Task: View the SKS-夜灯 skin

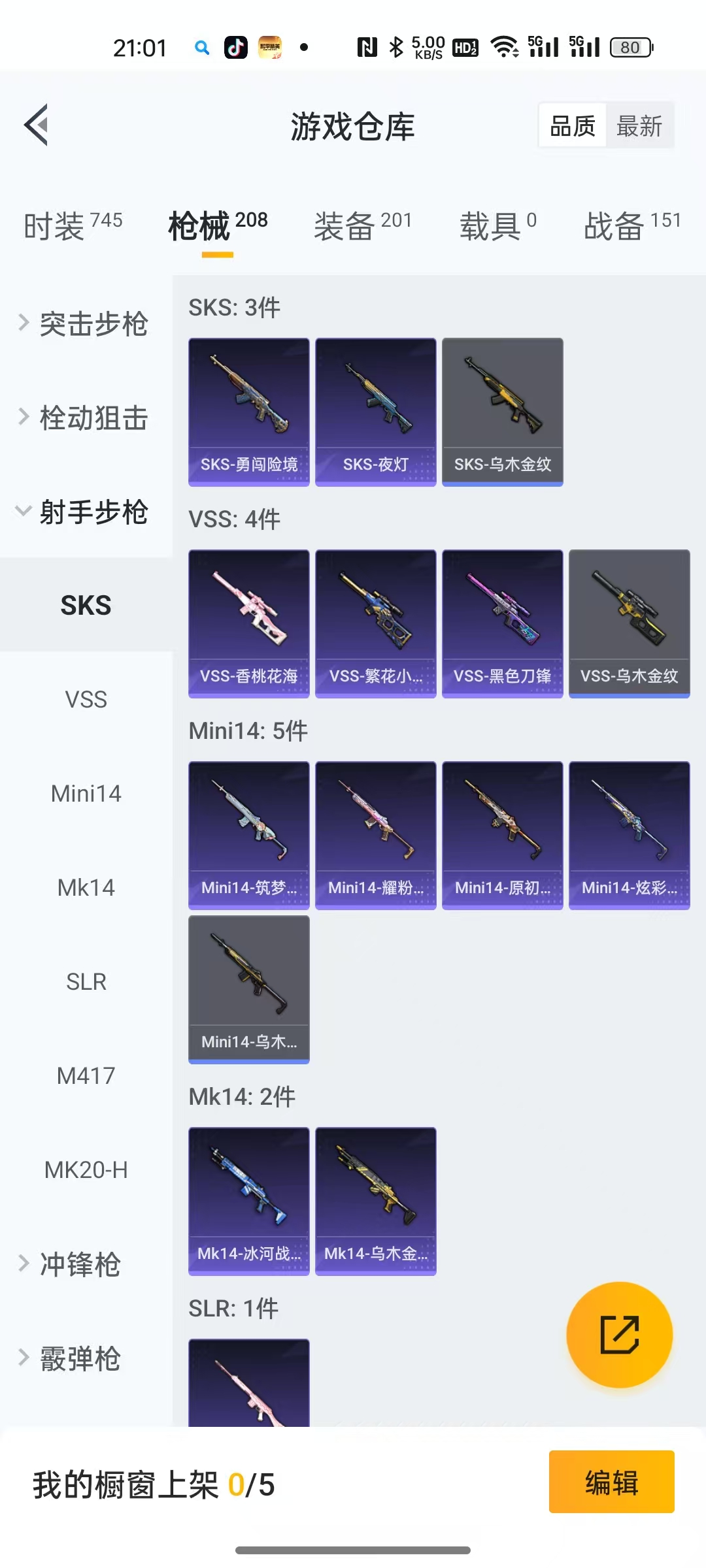Action: click(375, 412)
